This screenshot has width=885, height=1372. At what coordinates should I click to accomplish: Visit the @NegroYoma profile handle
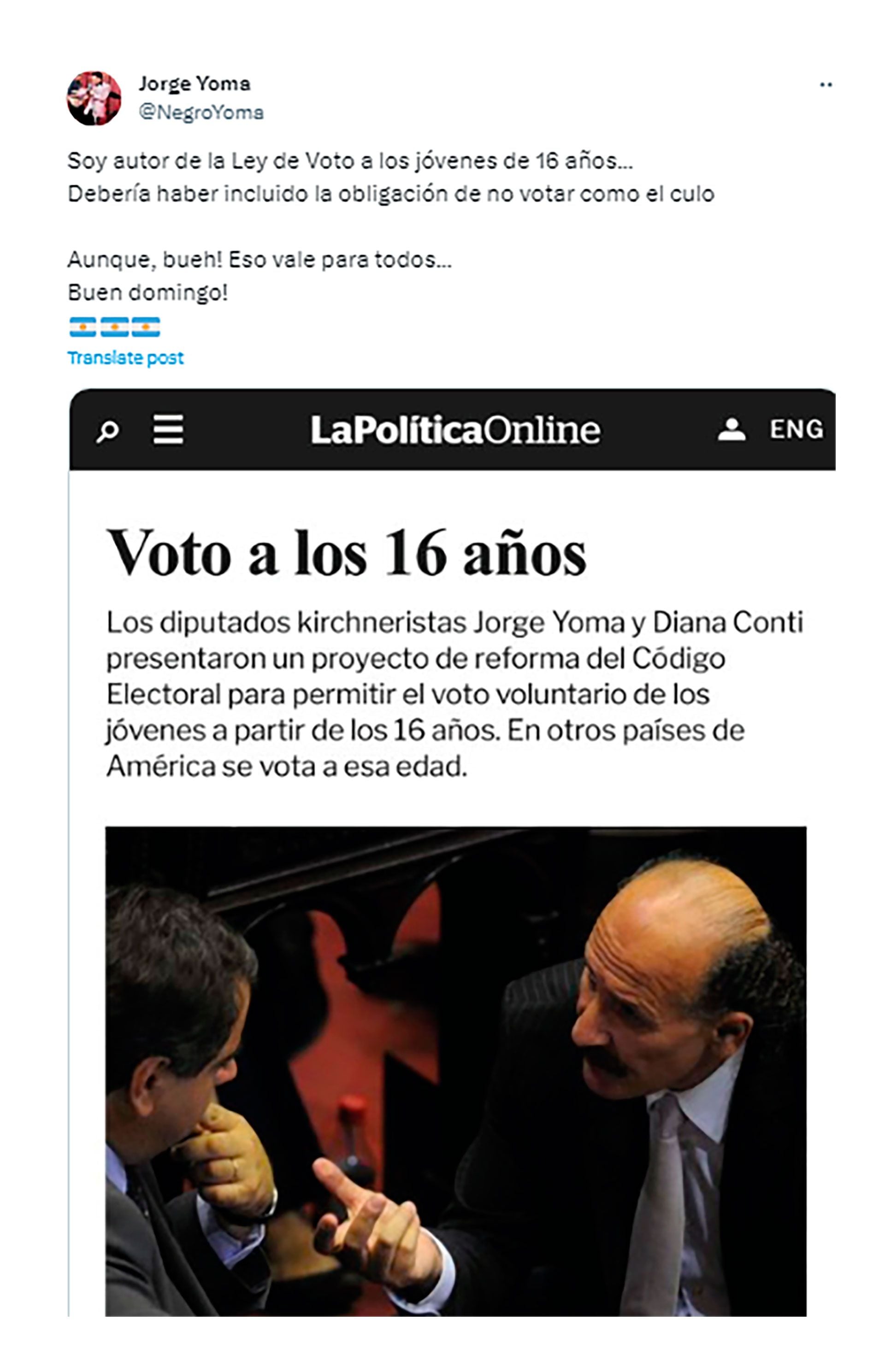(201, 112)
